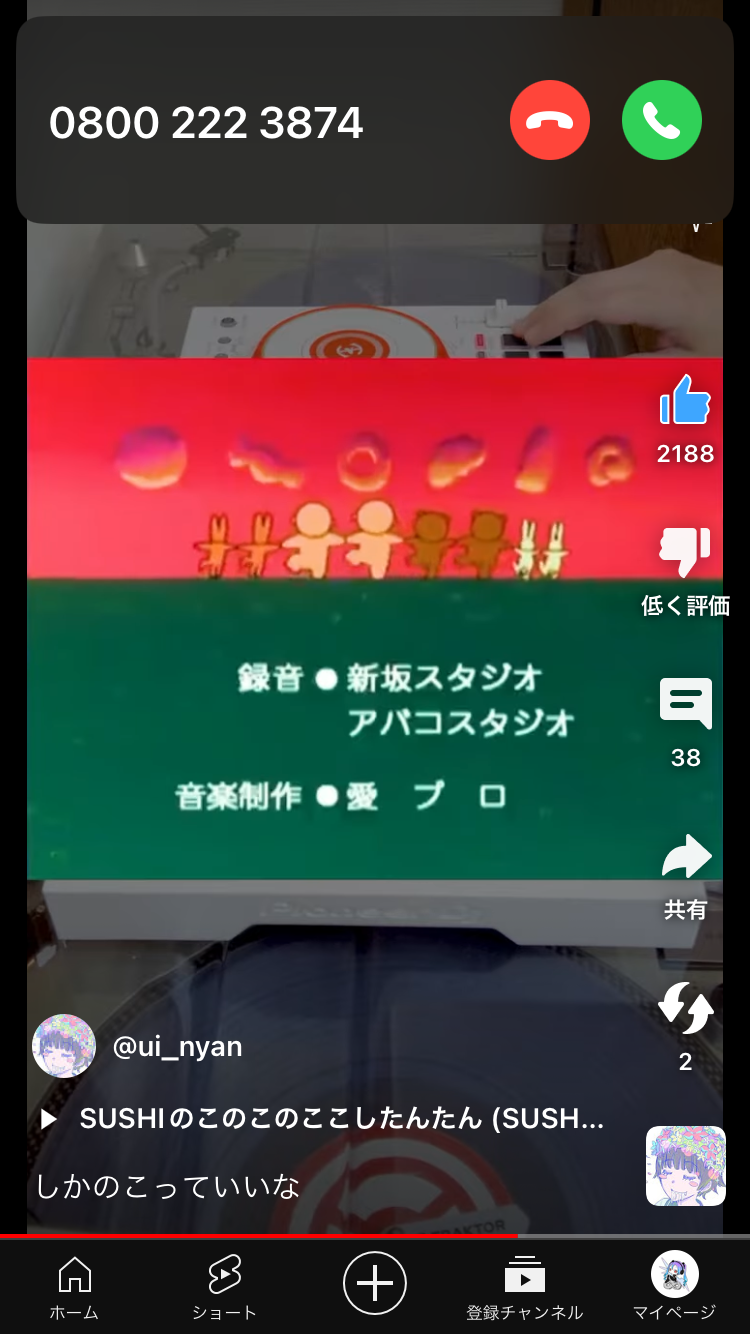Open the マイページ tab
750x1334 pixels.
674,1288
